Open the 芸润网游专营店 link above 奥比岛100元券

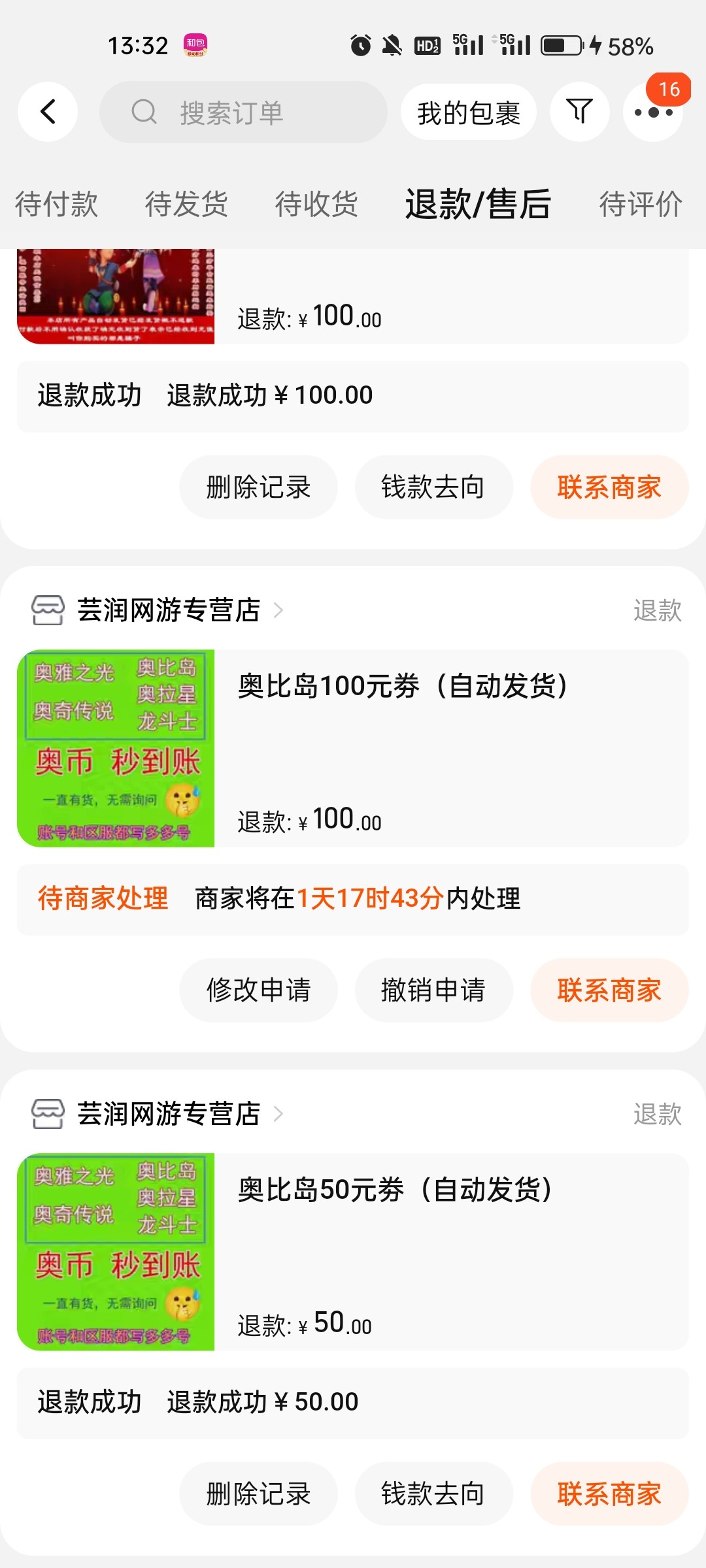tap(169, 610)
